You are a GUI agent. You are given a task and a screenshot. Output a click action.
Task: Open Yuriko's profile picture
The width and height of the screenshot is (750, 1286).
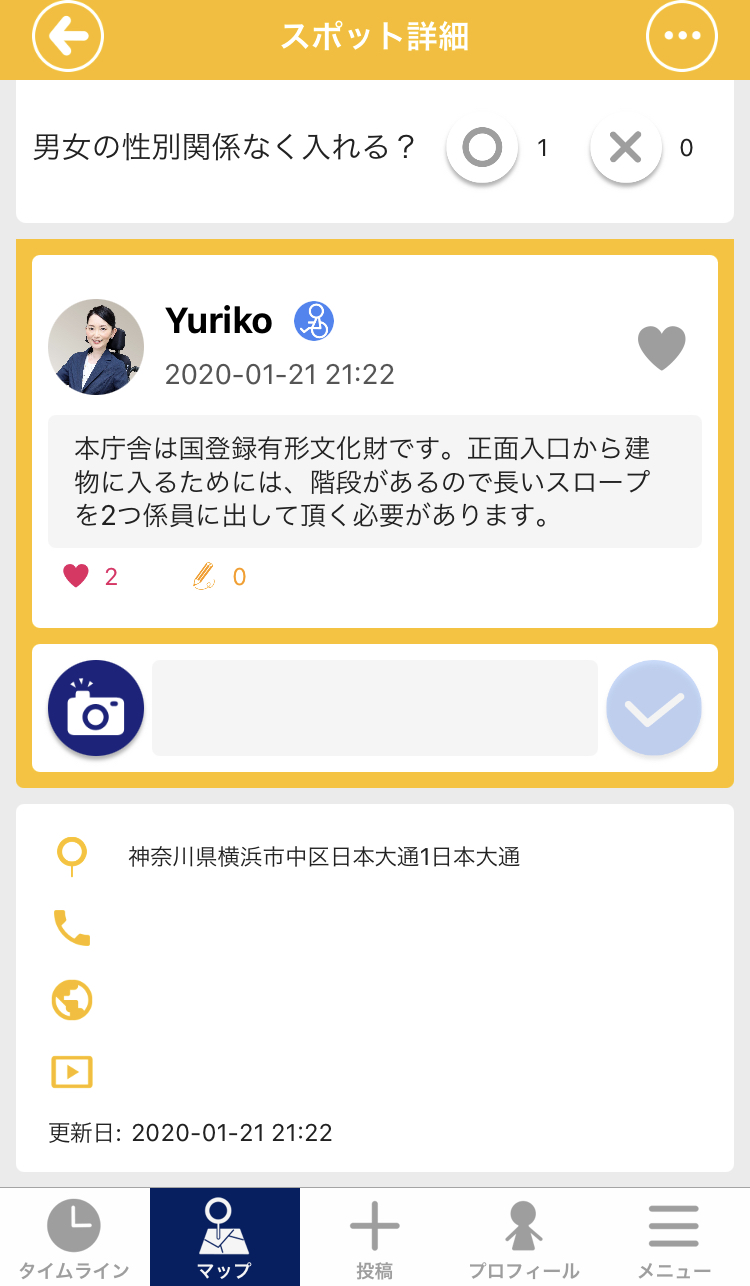pos(96,347)
